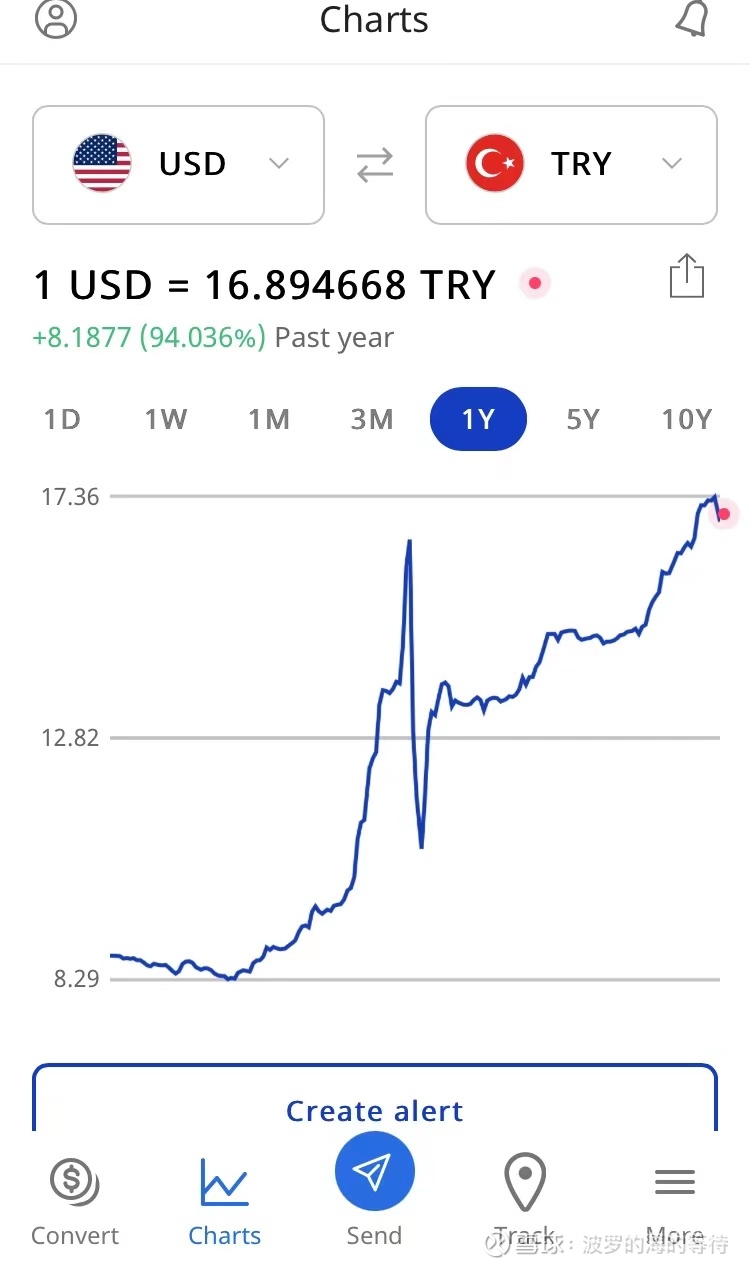Viewport: 750px width, 1267px height.
Task: Select the 1Y chart period
Action: (478, 419)
